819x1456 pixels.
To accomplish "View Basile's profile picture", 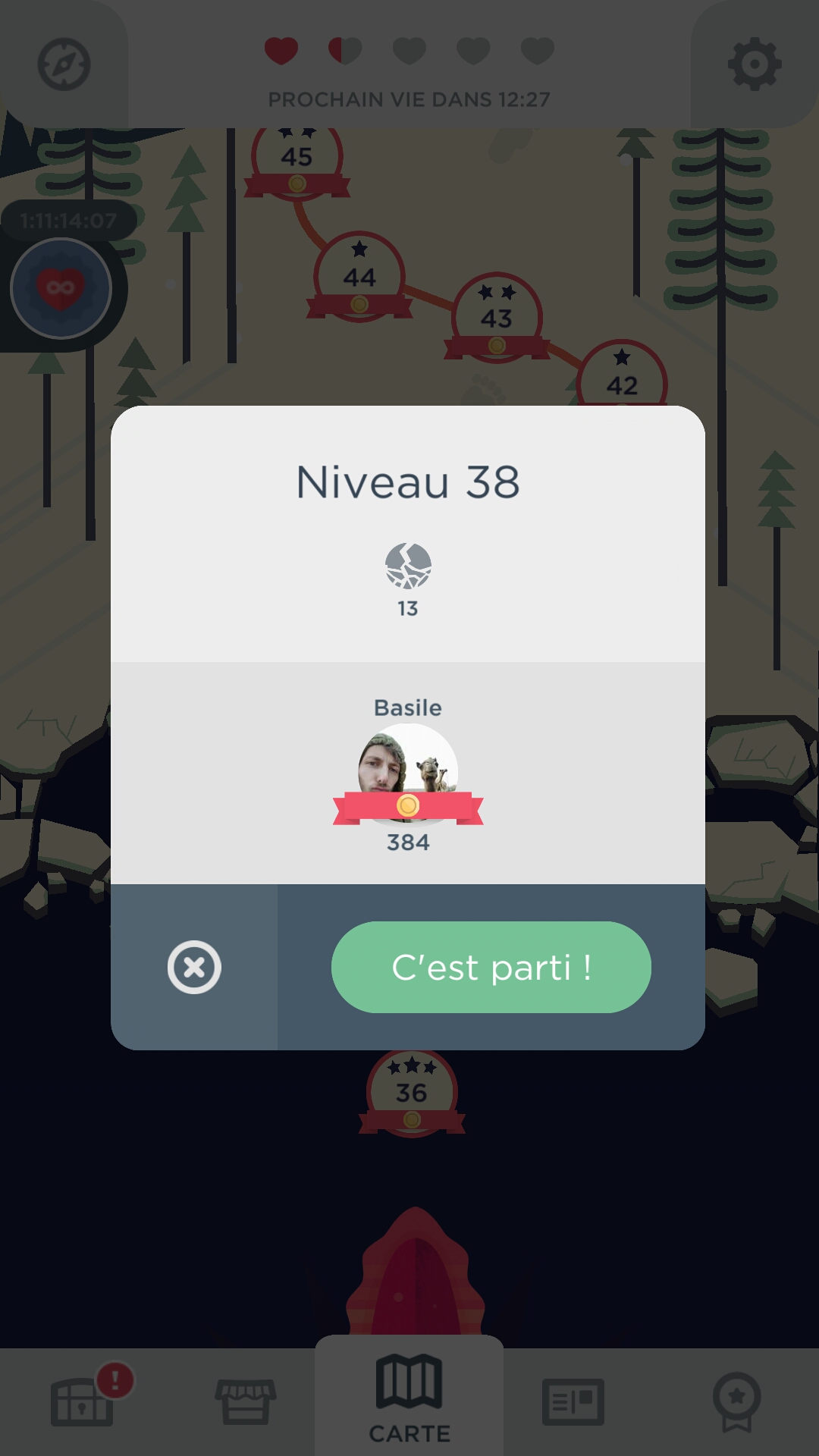I will (408, 772).
